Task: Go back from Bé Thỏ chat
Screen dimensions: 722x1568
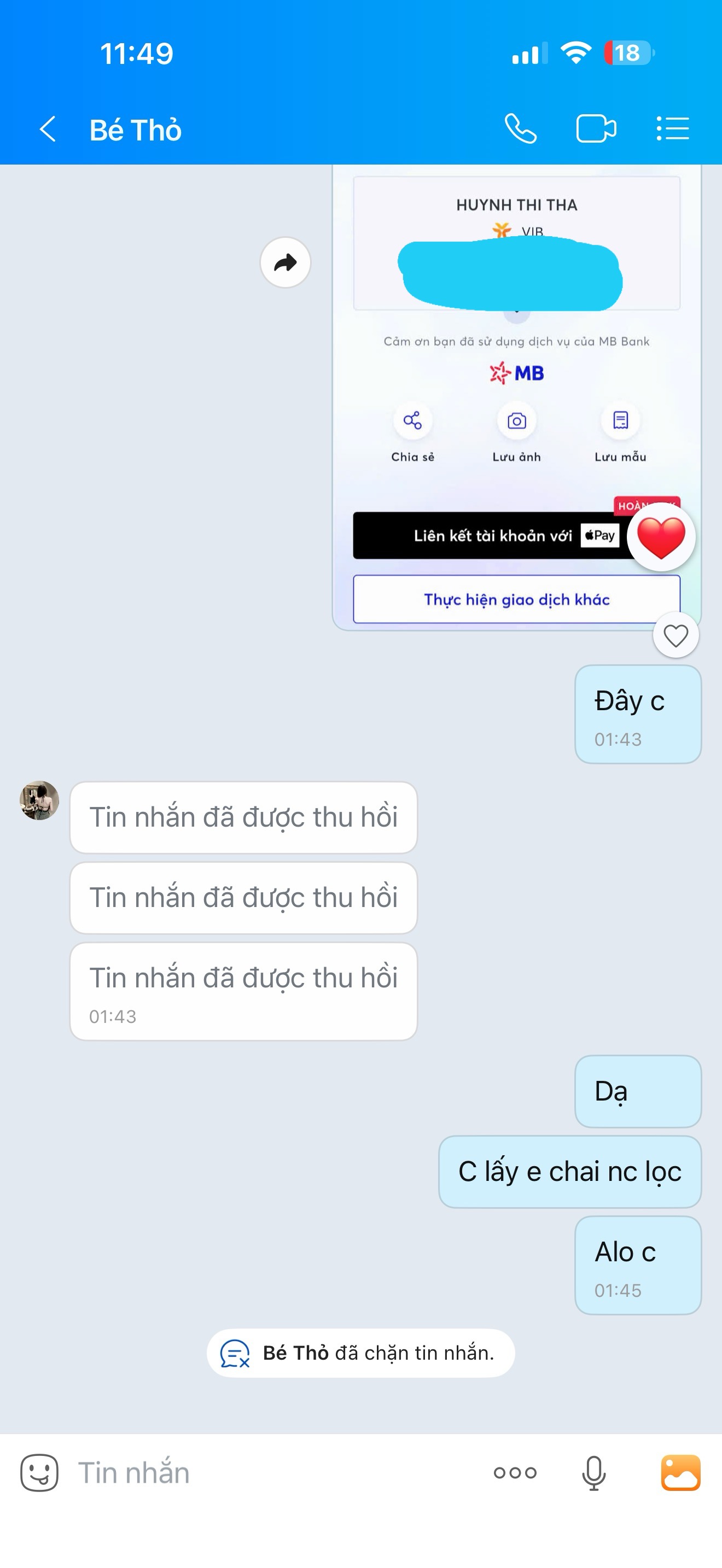Action: click(x=48, y=129)
